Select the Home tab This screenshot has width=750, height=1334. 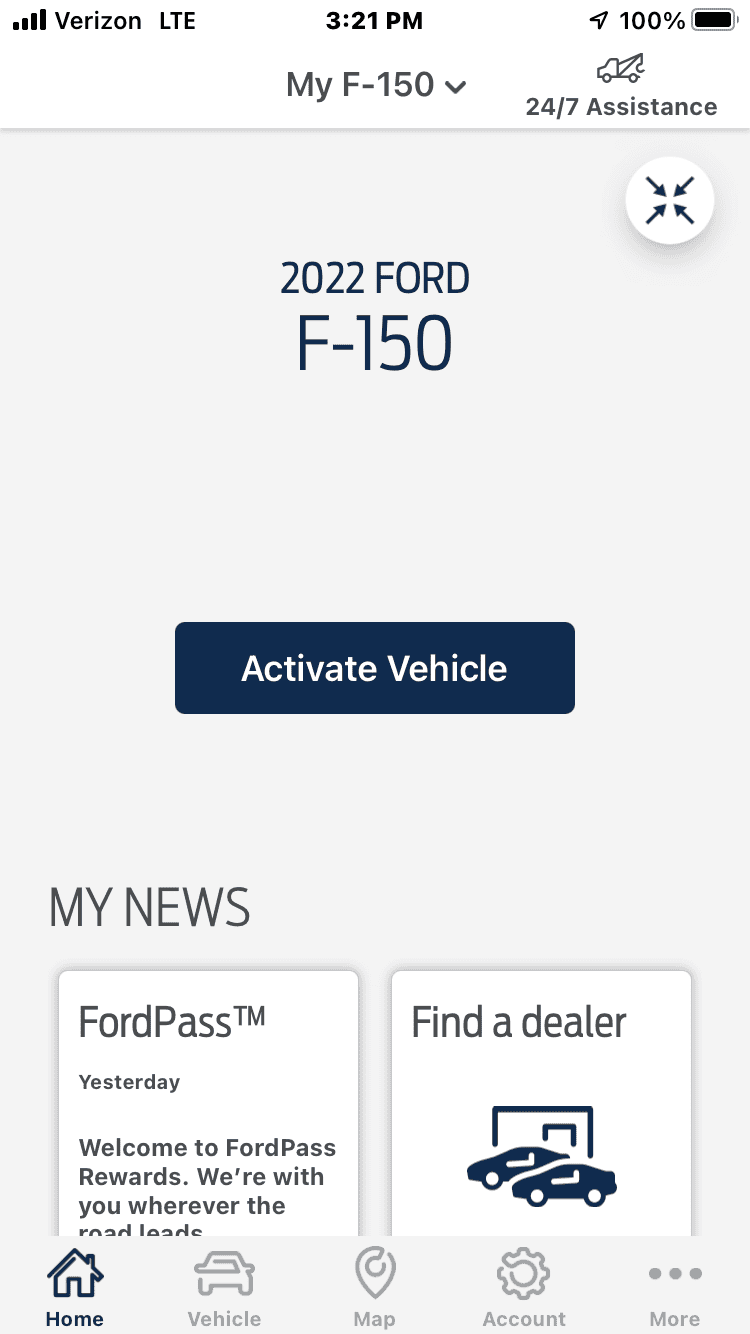[x=74, y=1285]
